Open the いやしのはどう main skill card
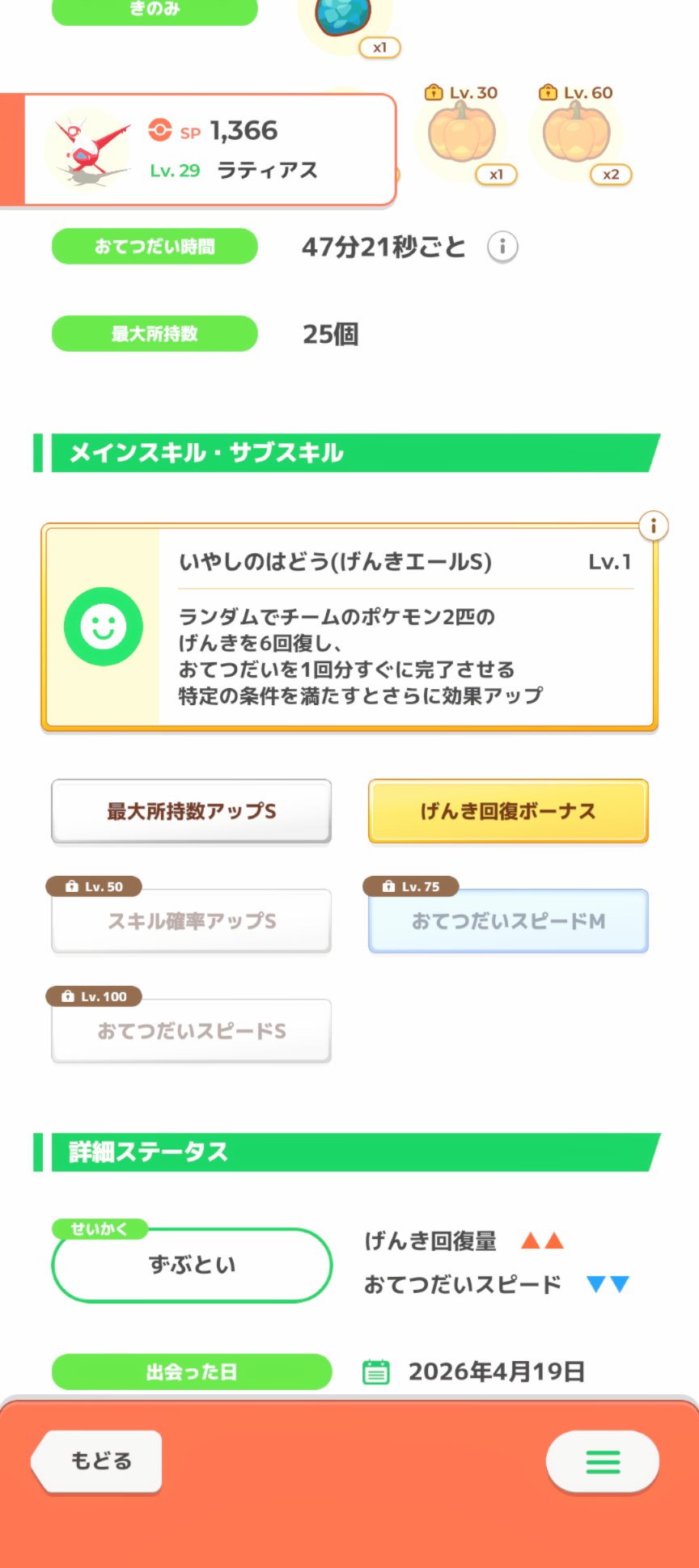 [x=349, y=628]
